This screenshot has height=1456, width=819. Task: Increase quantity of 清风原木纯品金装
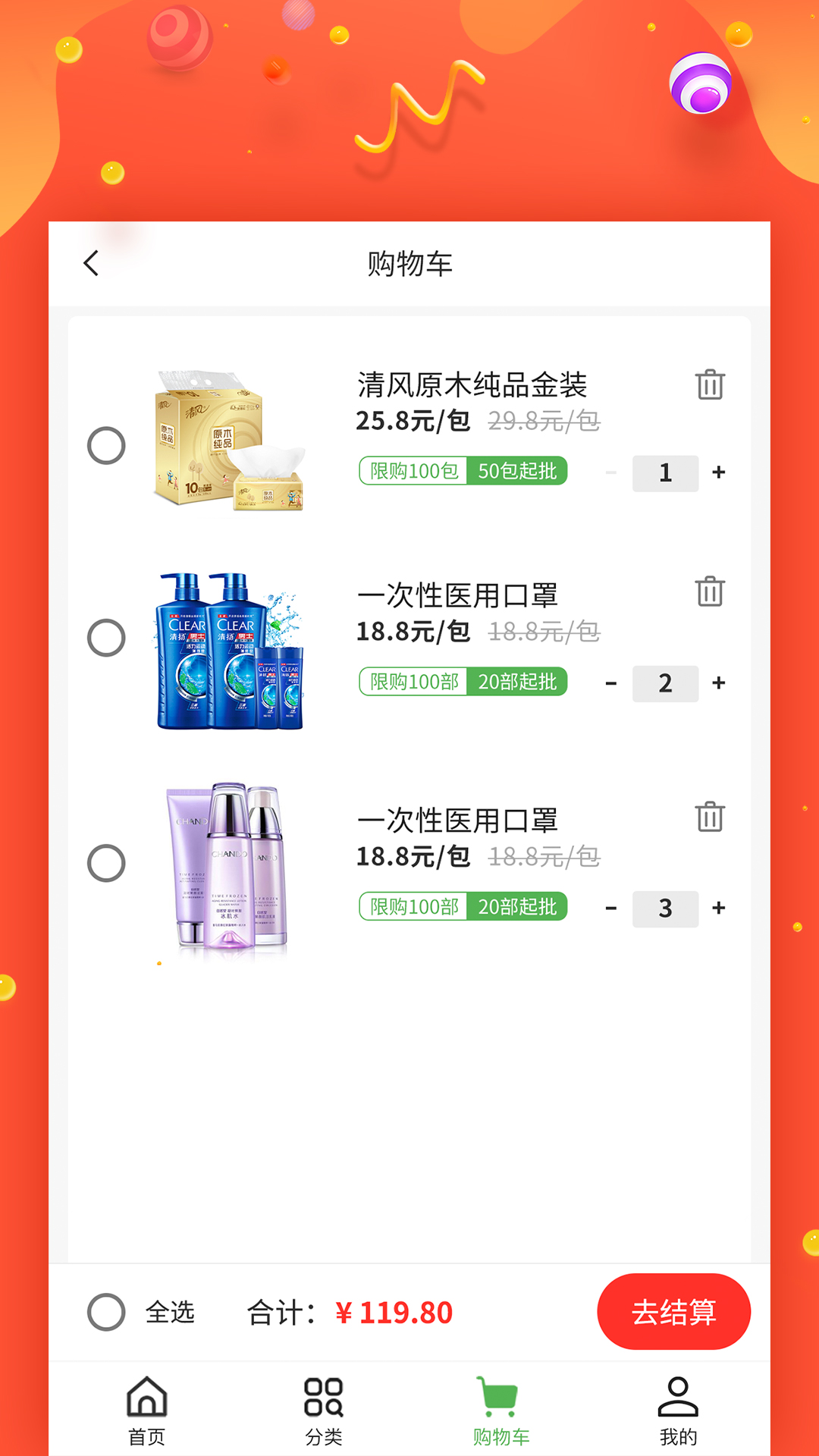(719, 472)
